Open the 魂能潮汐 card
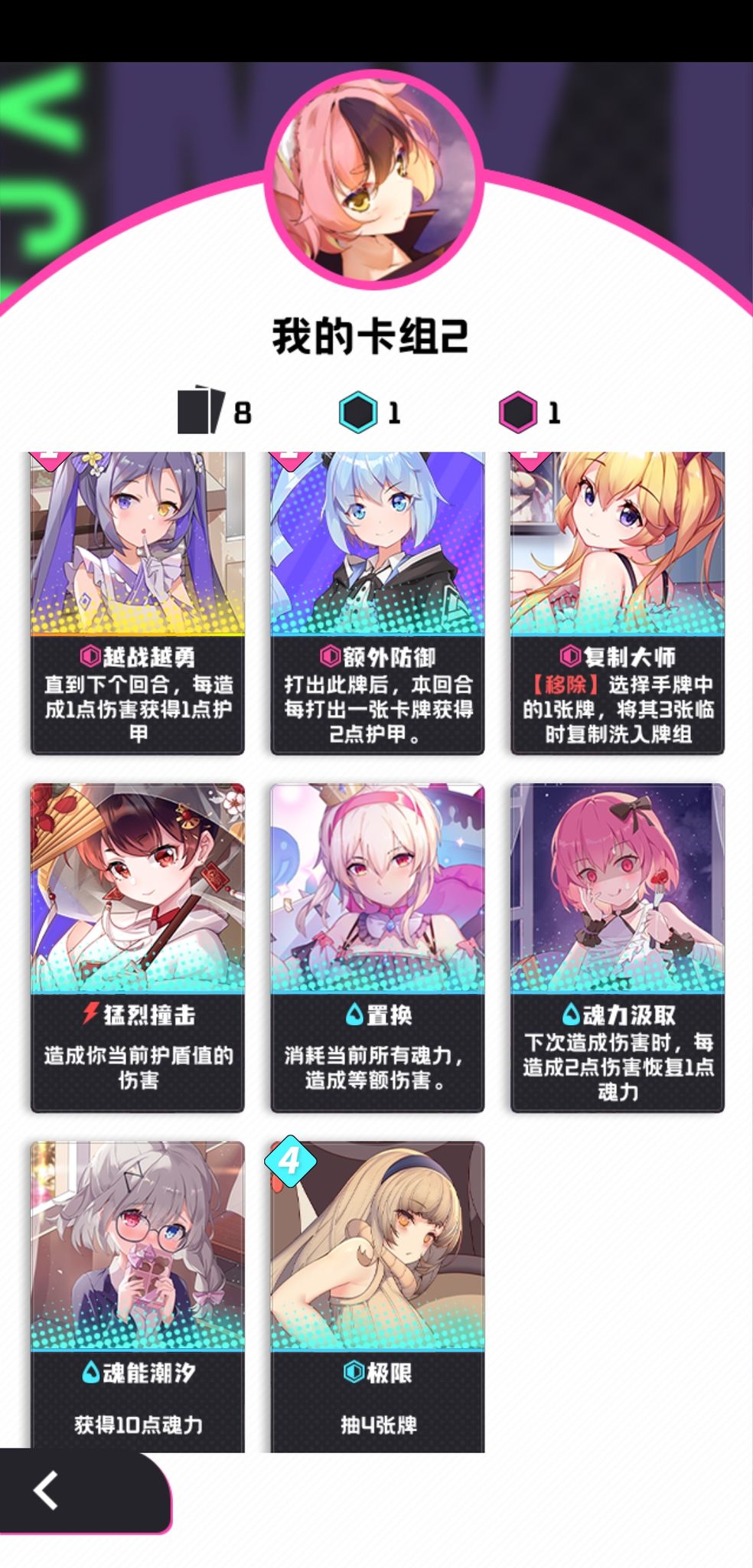Screen dimensions: 753x1568 point(138,1296)
